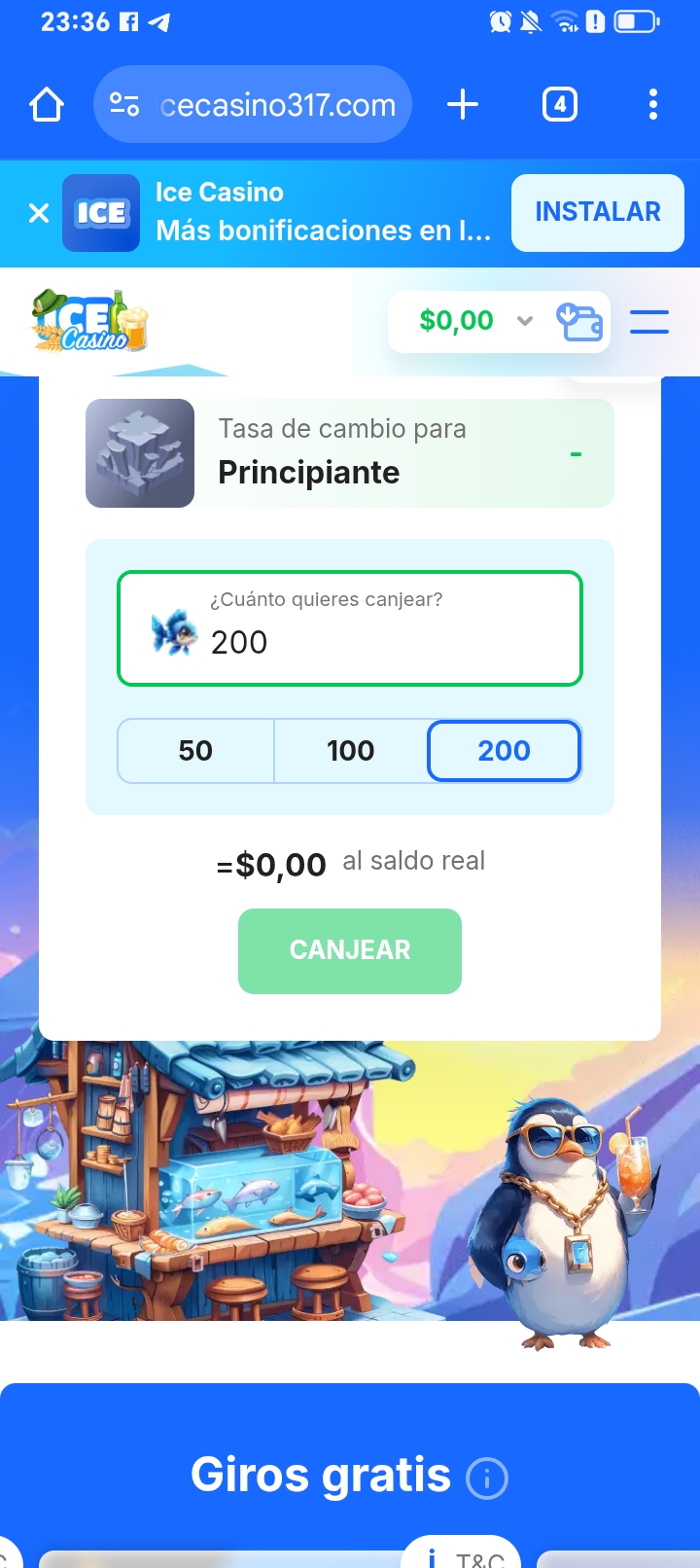
Task: Open the wallet deposit icon
Action: (579, 321)
